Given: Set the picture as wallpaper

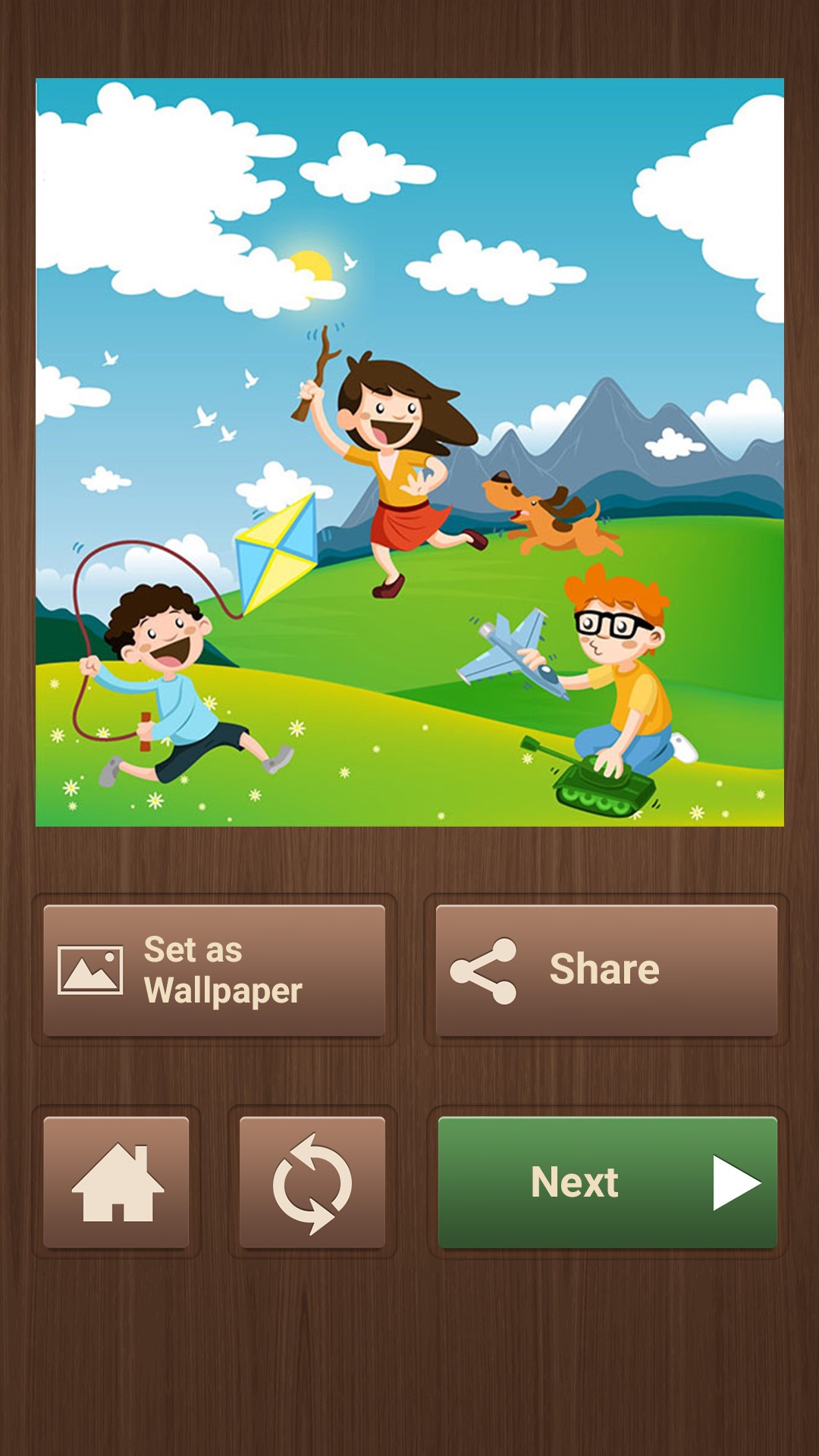Looking at the screenshot, I should point(215,970).
